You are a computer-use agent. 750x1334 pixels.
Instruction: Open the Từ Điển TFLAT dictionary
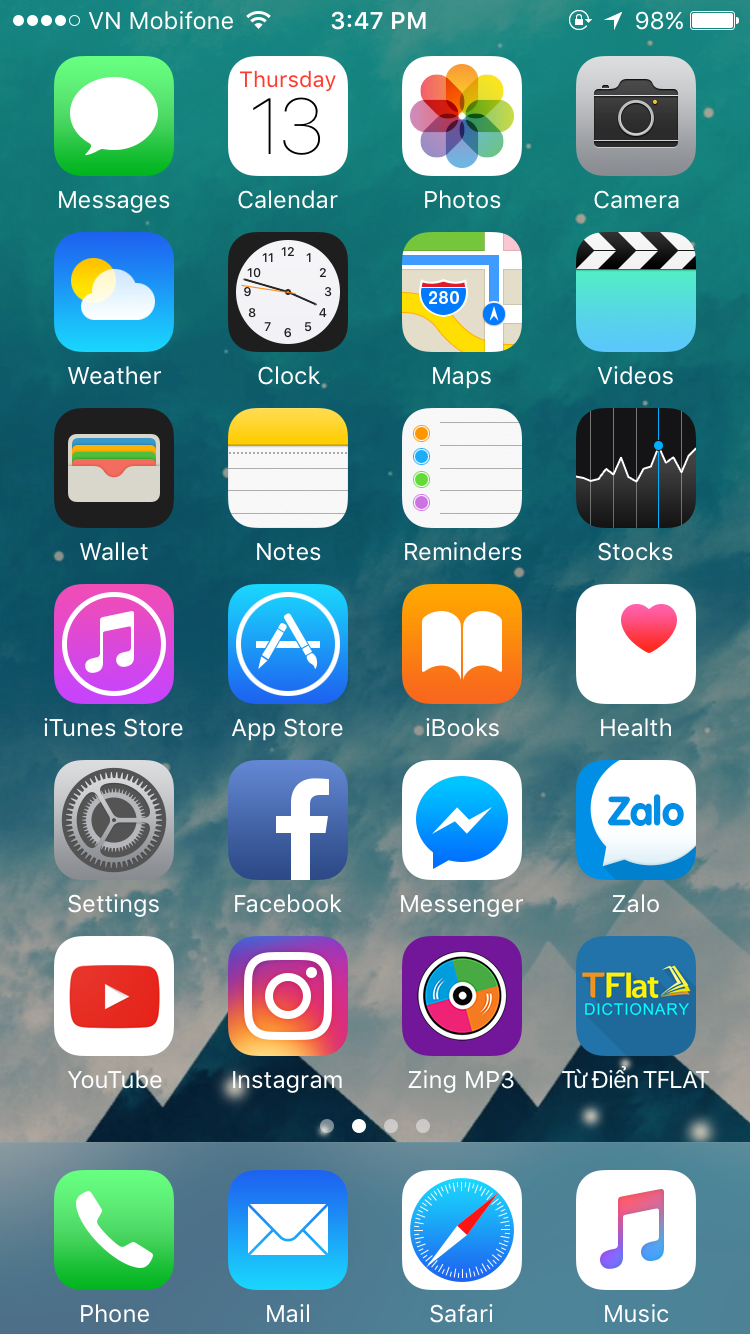[x=636, y=996]
